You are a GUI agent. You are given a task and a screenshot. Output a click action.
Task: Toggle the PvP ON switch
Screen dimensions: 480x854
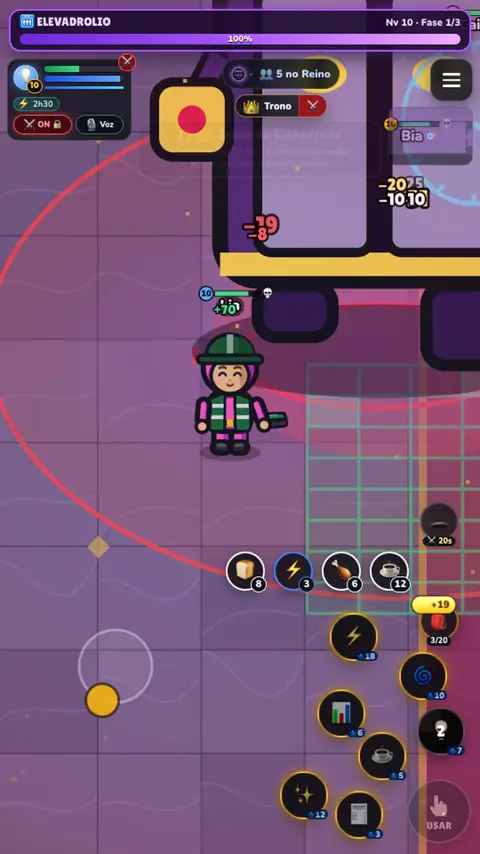pyautogui.click(x=42, y=124)
